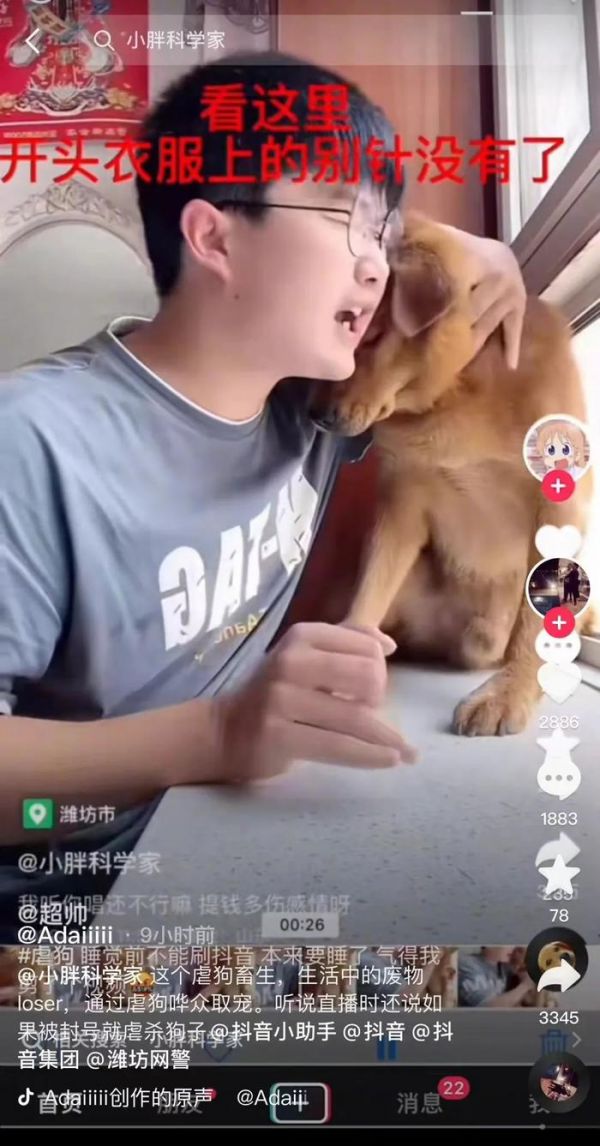
Task: Follow the creator with the anime avatar
Action: click(557, 488)
